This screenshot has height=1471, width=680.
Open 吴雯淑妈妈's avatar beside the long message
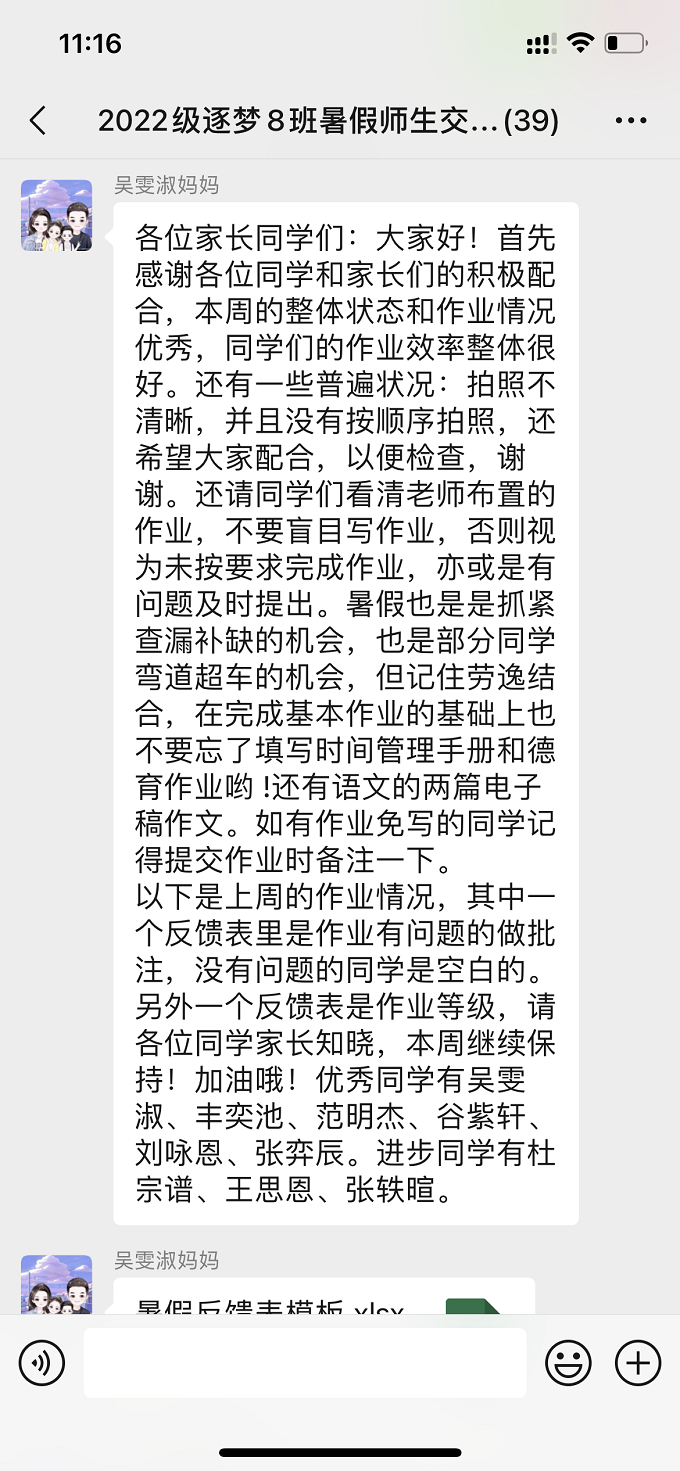coord(56,215)
